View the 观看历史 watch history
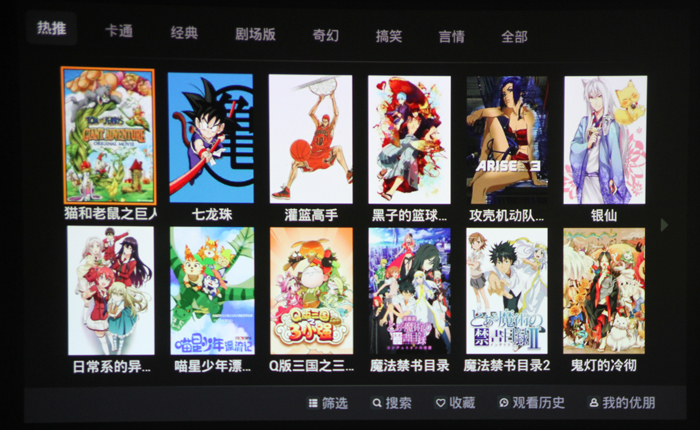 pos(531,403)
